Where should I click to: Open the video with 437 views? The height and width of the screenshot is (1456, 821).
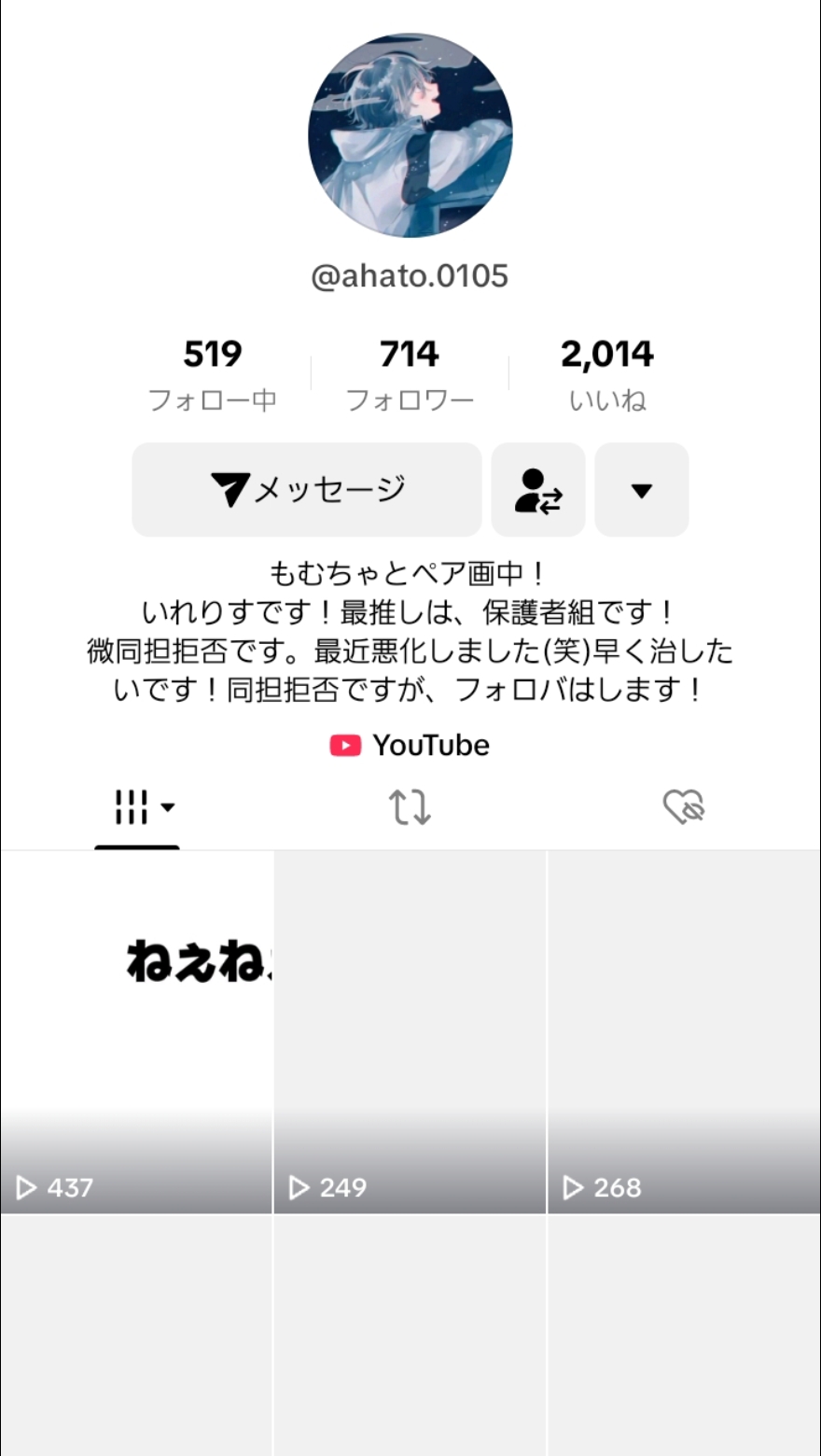[136, 1031]
